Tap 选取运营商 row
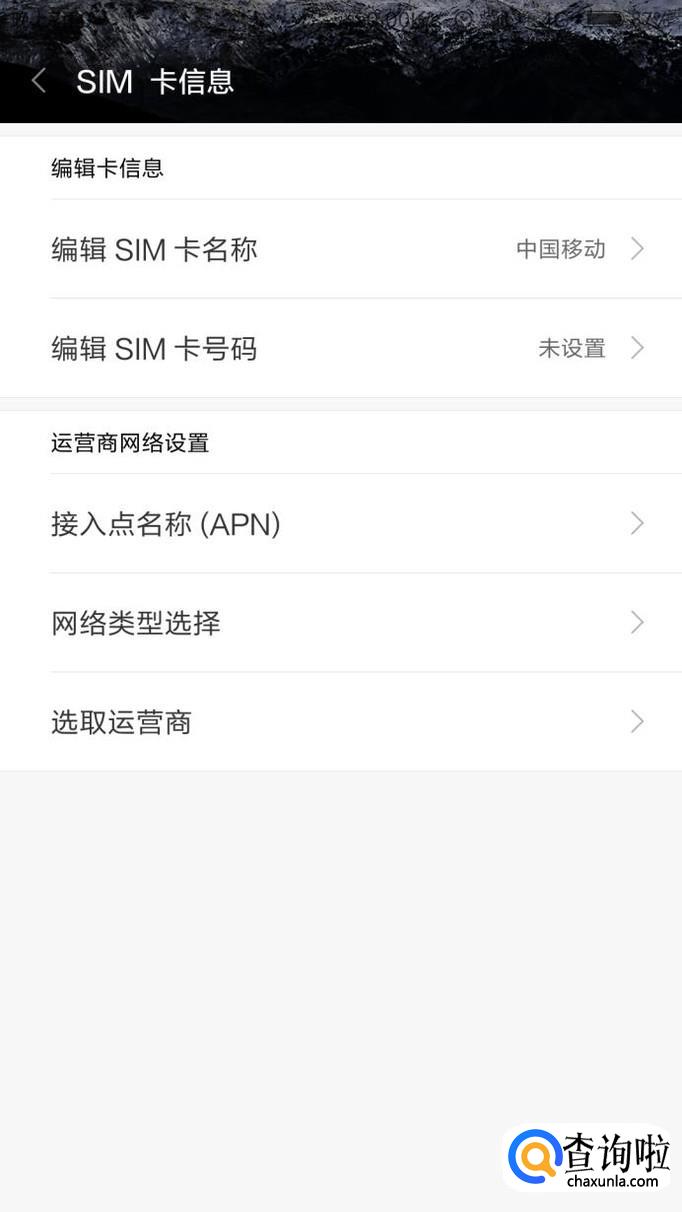The height and width of the screenshot is (1212, 682). point(340,722)
